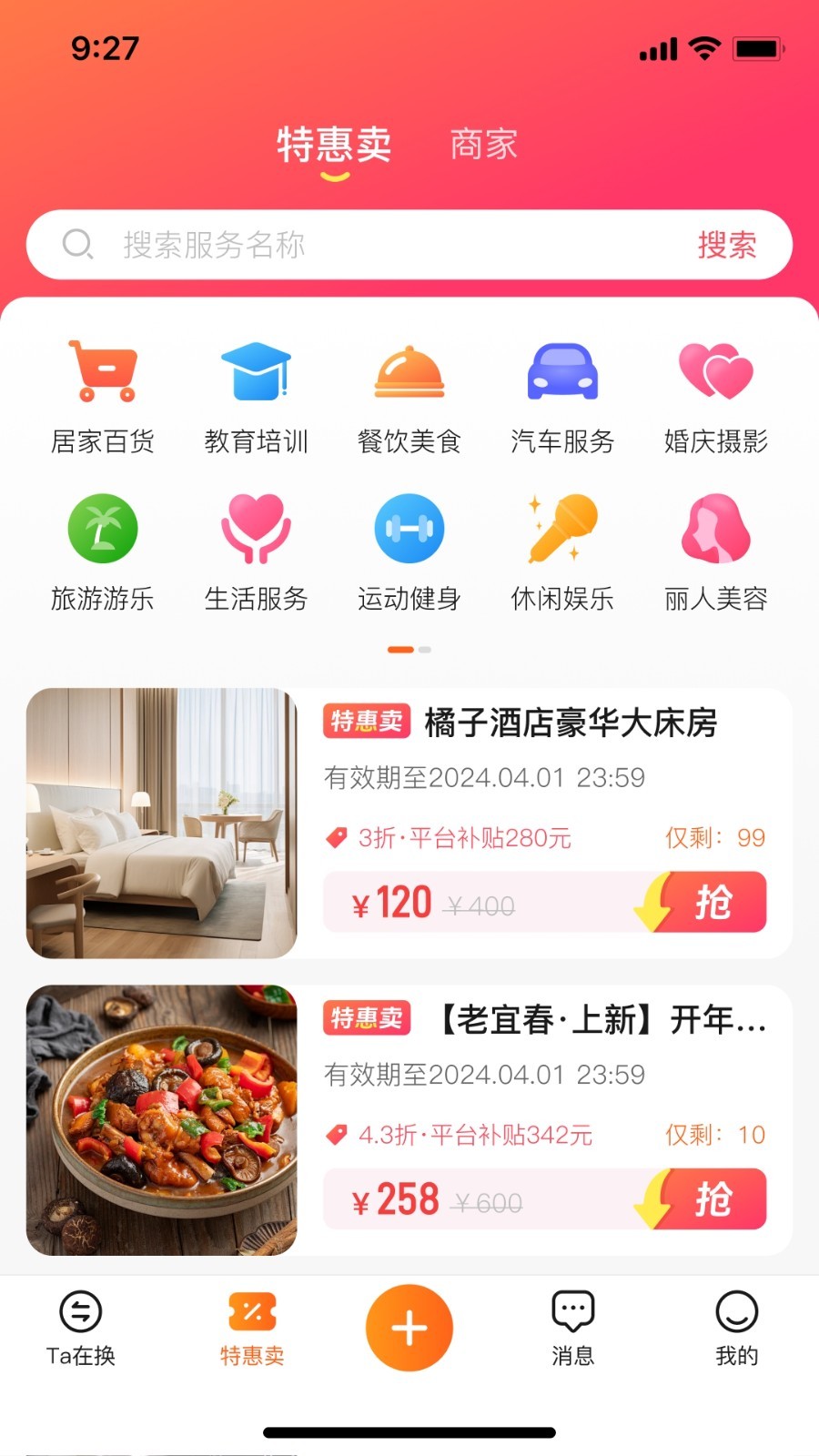Tap the orange plus button

(409, 1328)
